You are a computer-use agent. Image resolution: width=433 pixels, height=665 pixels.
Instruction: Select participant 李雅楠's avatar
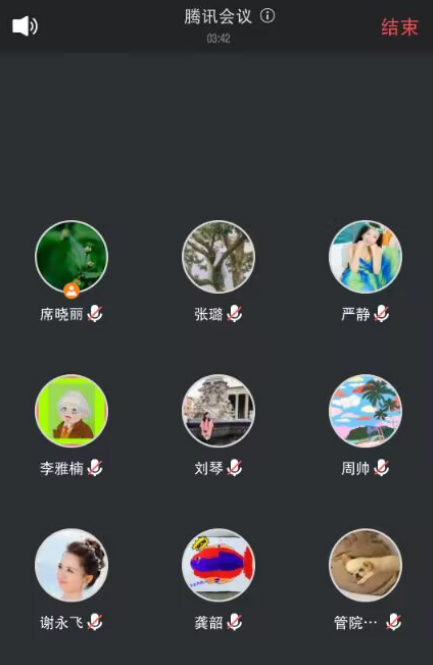71,411
